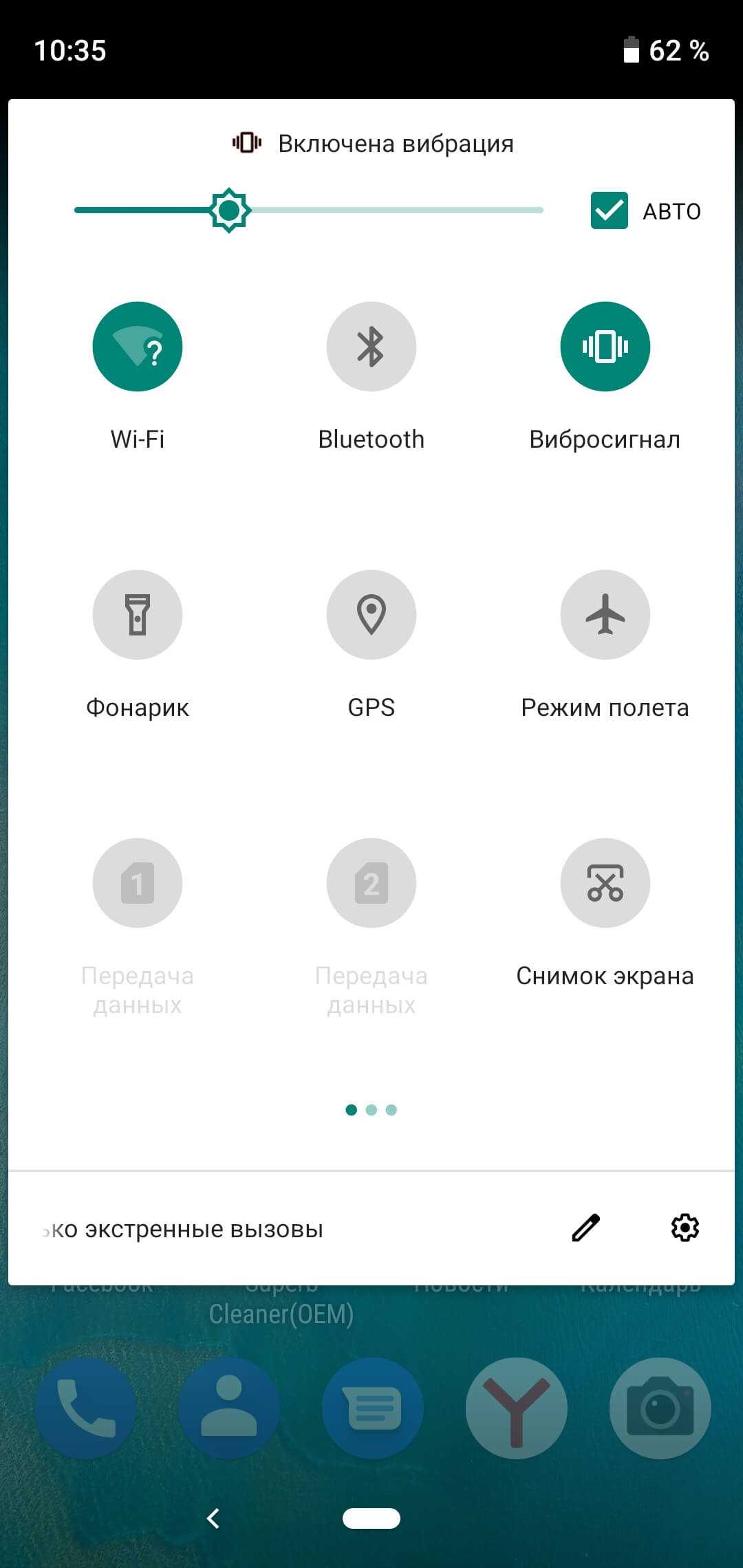Image resolution: width=743 pixels, height=1568 pixels.
Task: Tap the home pill button
Action: 371,1518
